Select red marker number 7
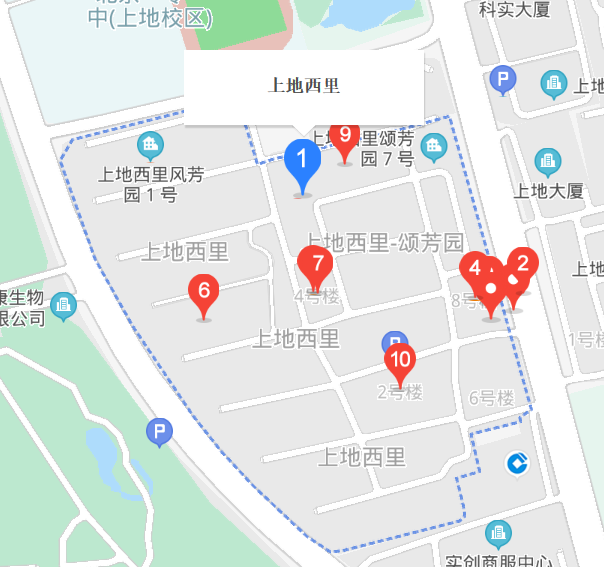The width and height of the screenshot is (604, 567). [316, 266]
